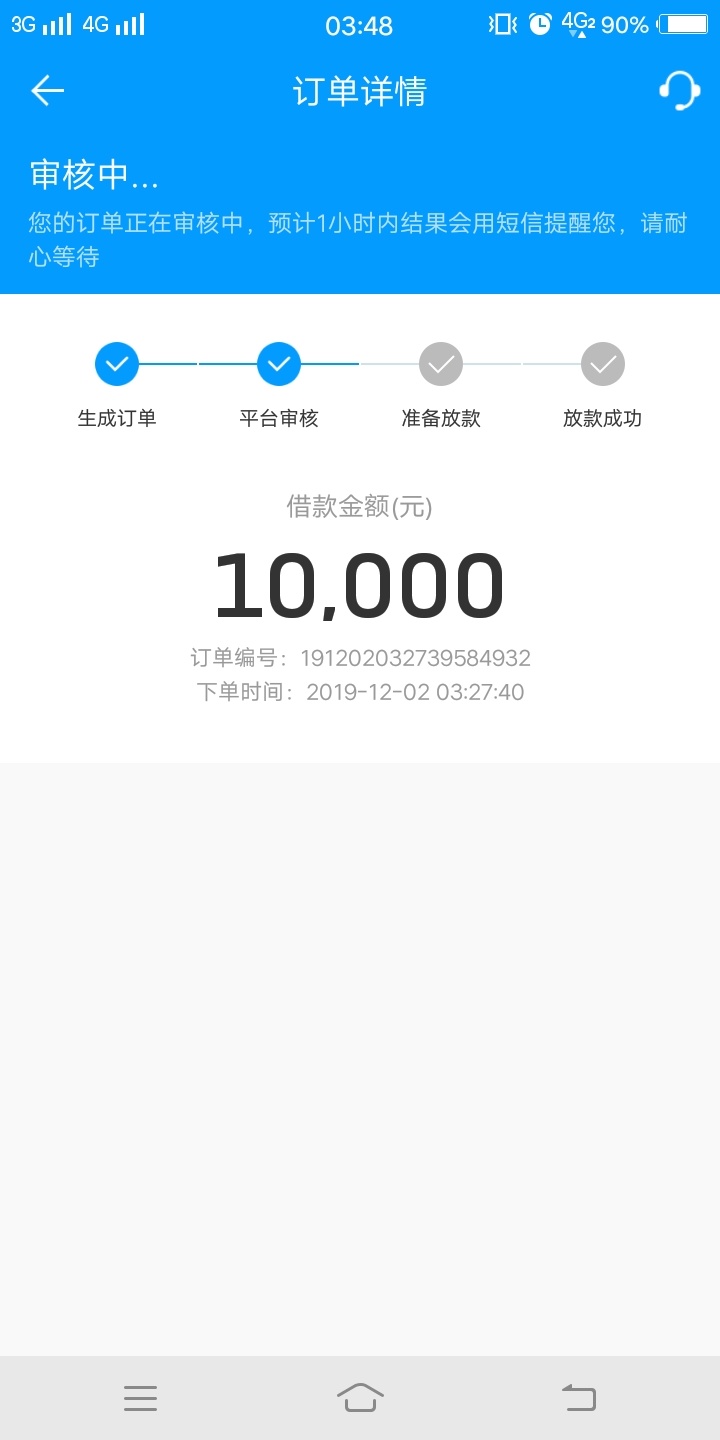Tap the system back button

click(x=579, y=1397)
